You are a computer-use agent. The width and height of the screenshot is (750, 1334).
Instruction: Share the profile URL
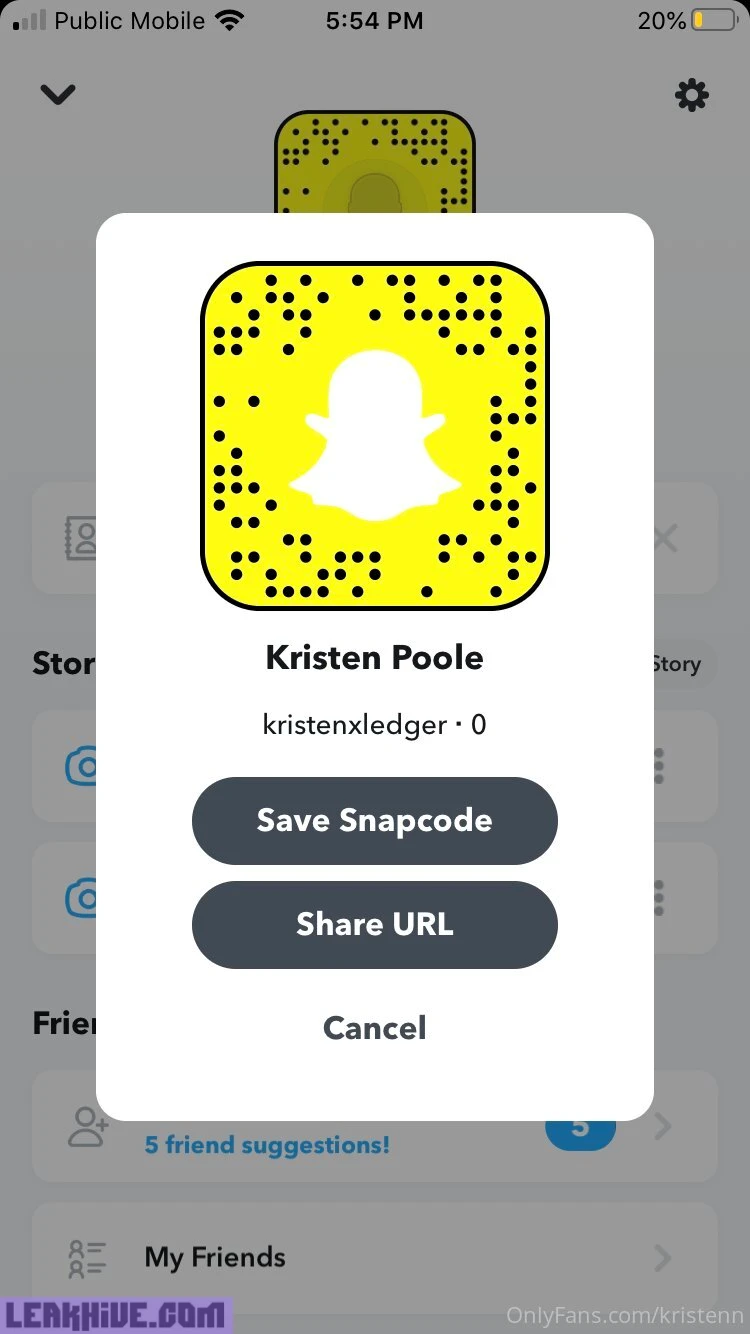(374, 924)
